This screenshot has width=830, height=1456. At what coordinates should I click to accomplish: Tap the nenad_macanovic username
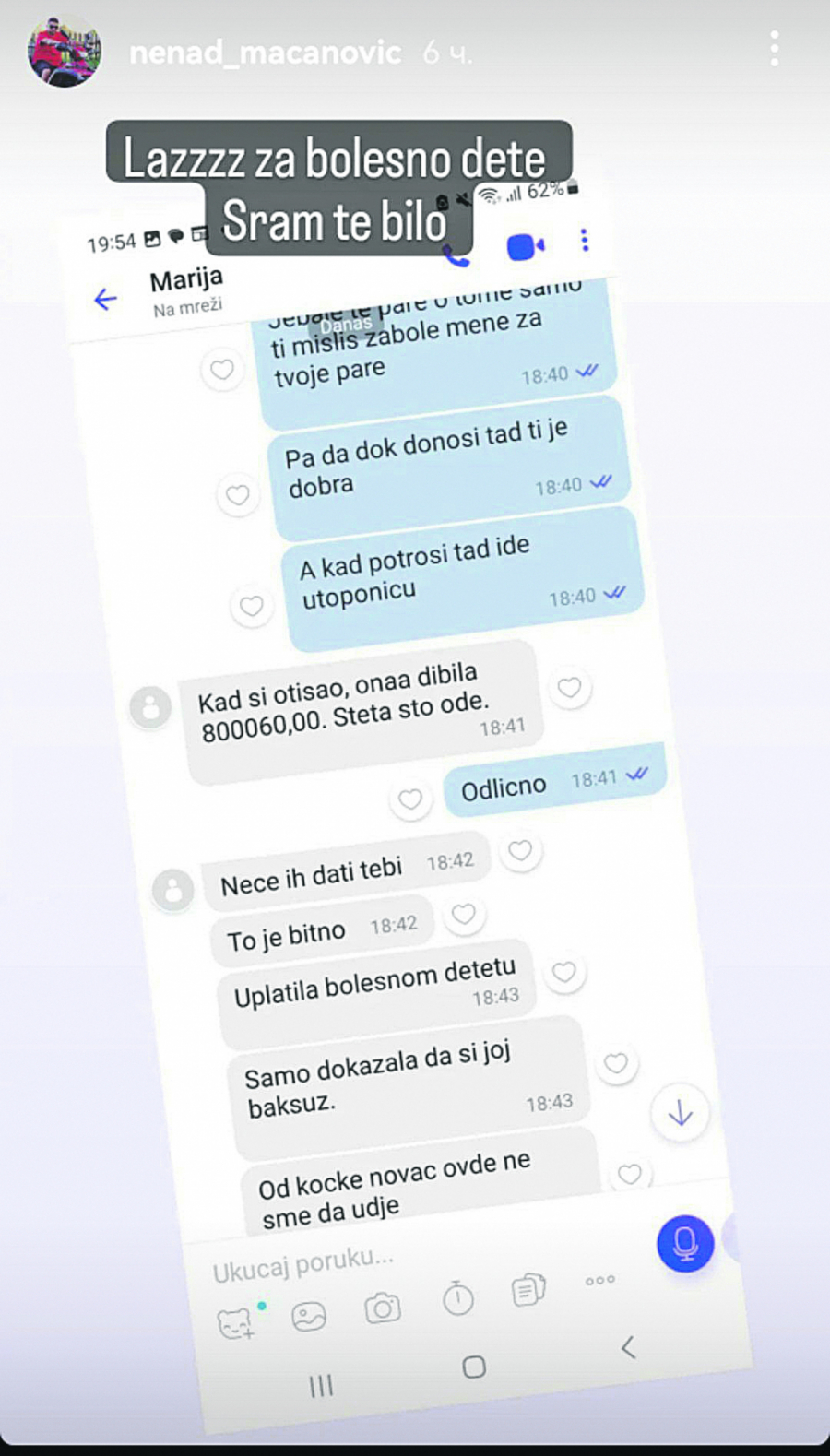(265, 53)
